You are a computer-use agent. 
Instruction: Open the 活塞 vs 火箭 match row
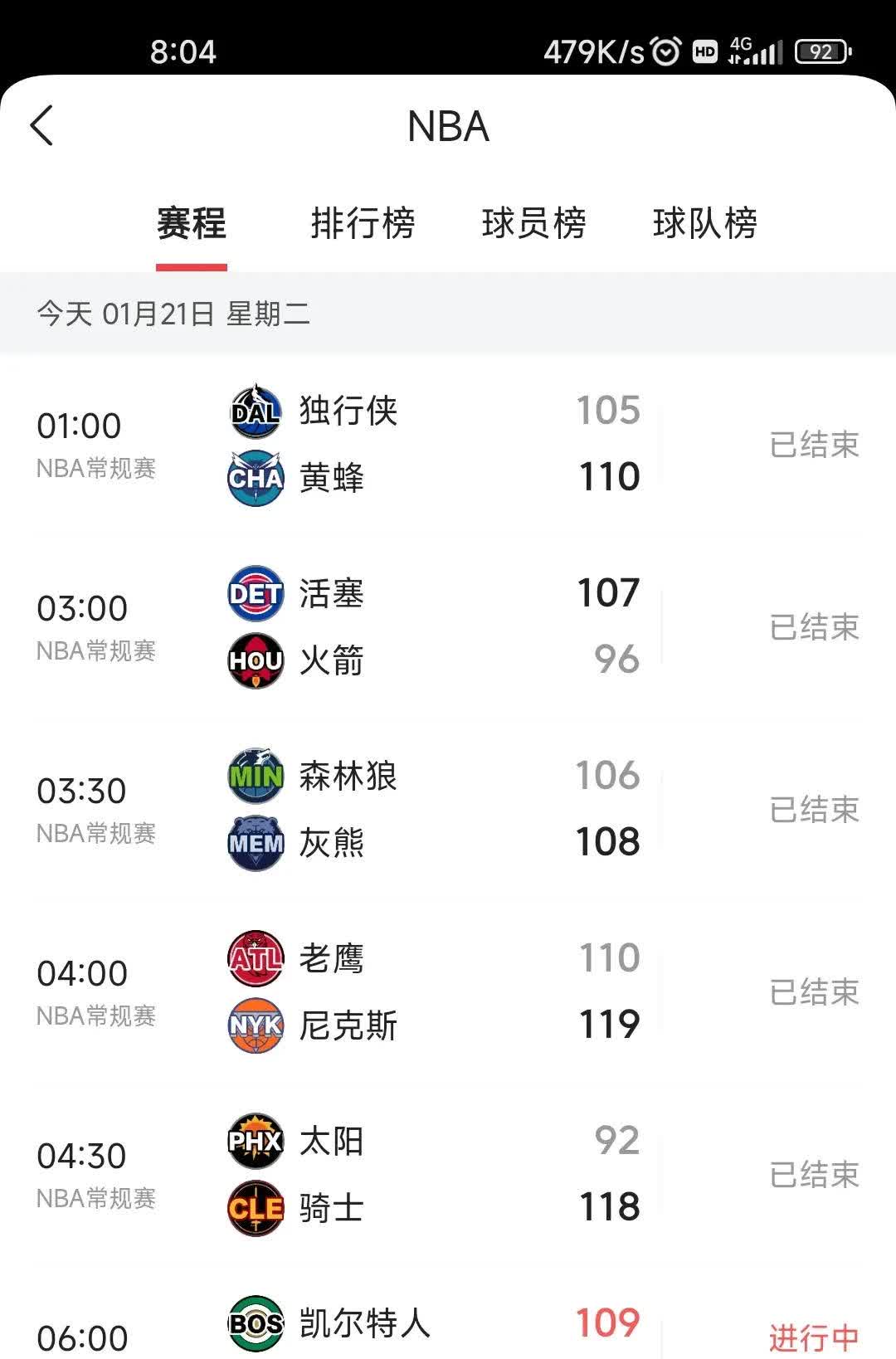coord(448,626)
